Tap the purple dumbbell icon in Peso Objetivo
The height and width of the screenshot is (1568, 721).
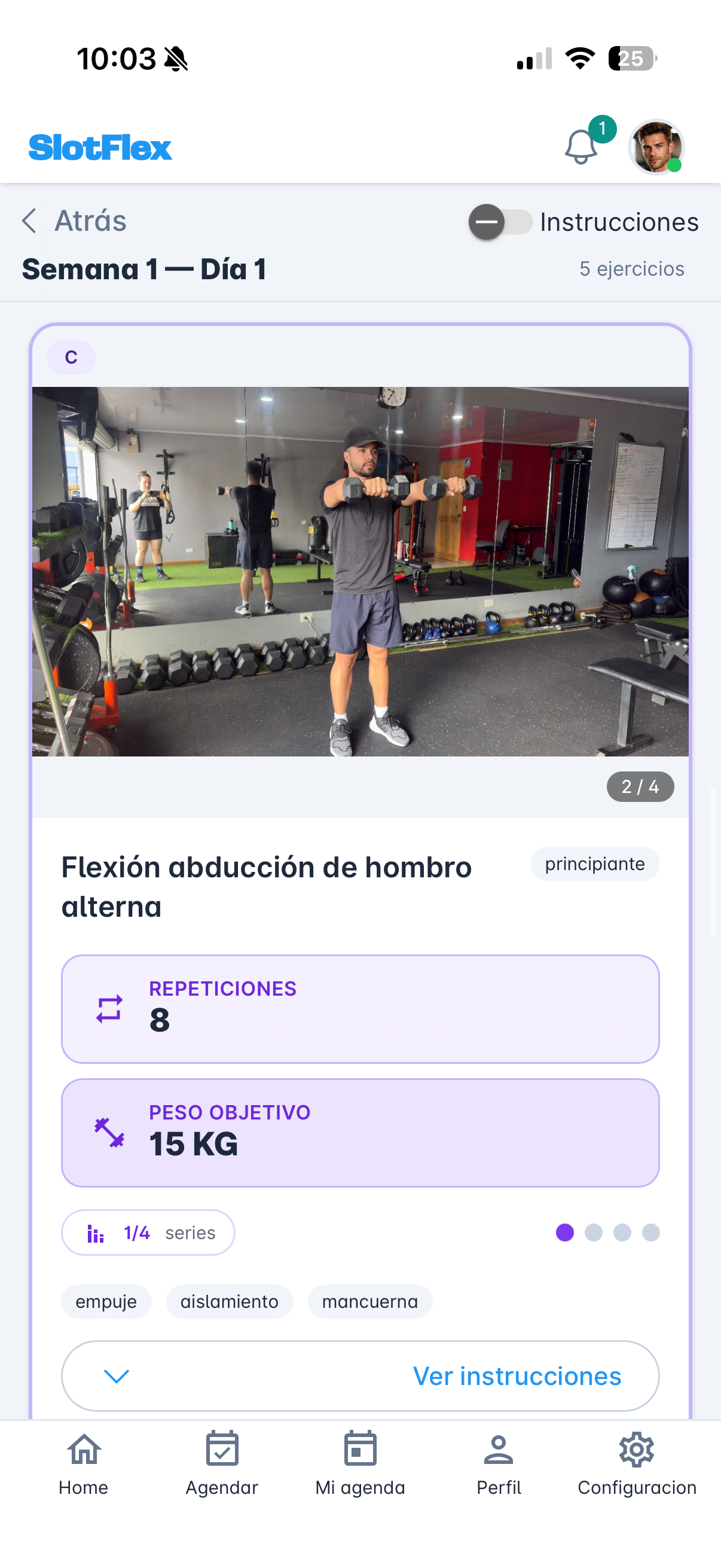coord(110,1133)
